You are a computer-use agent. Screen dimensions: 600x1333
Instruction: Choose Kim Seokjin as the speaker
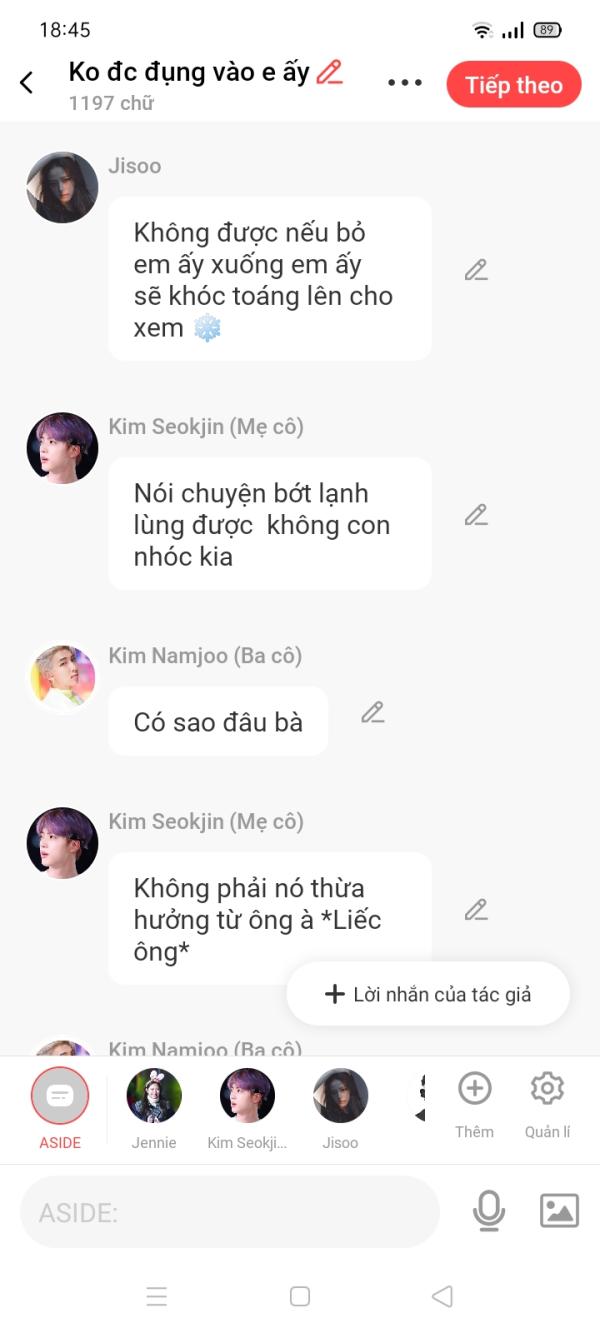[247, 1098]
